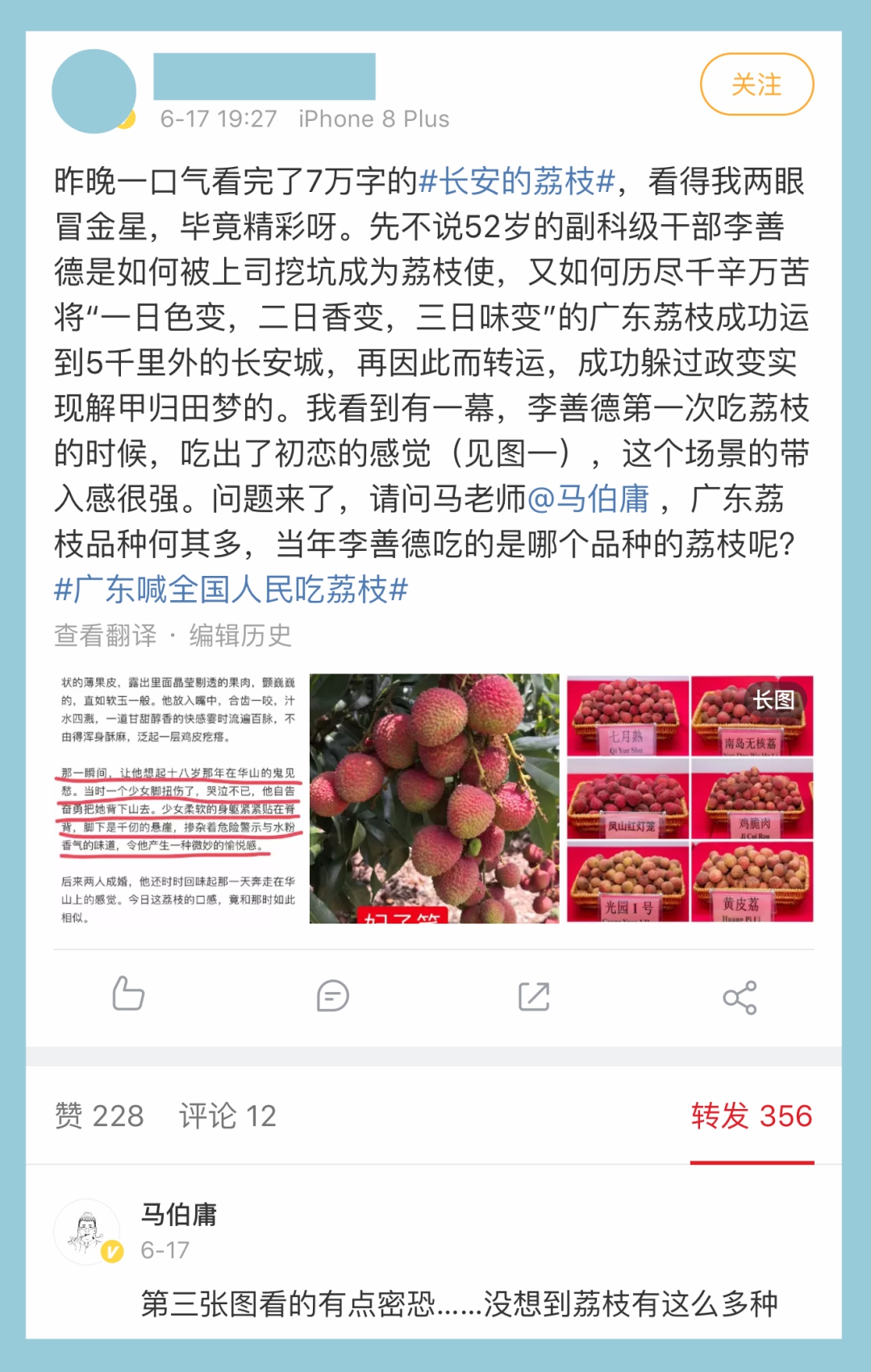Switch to the 赞 228 tab
The image size is (871, 1372).
point(99,1116)
